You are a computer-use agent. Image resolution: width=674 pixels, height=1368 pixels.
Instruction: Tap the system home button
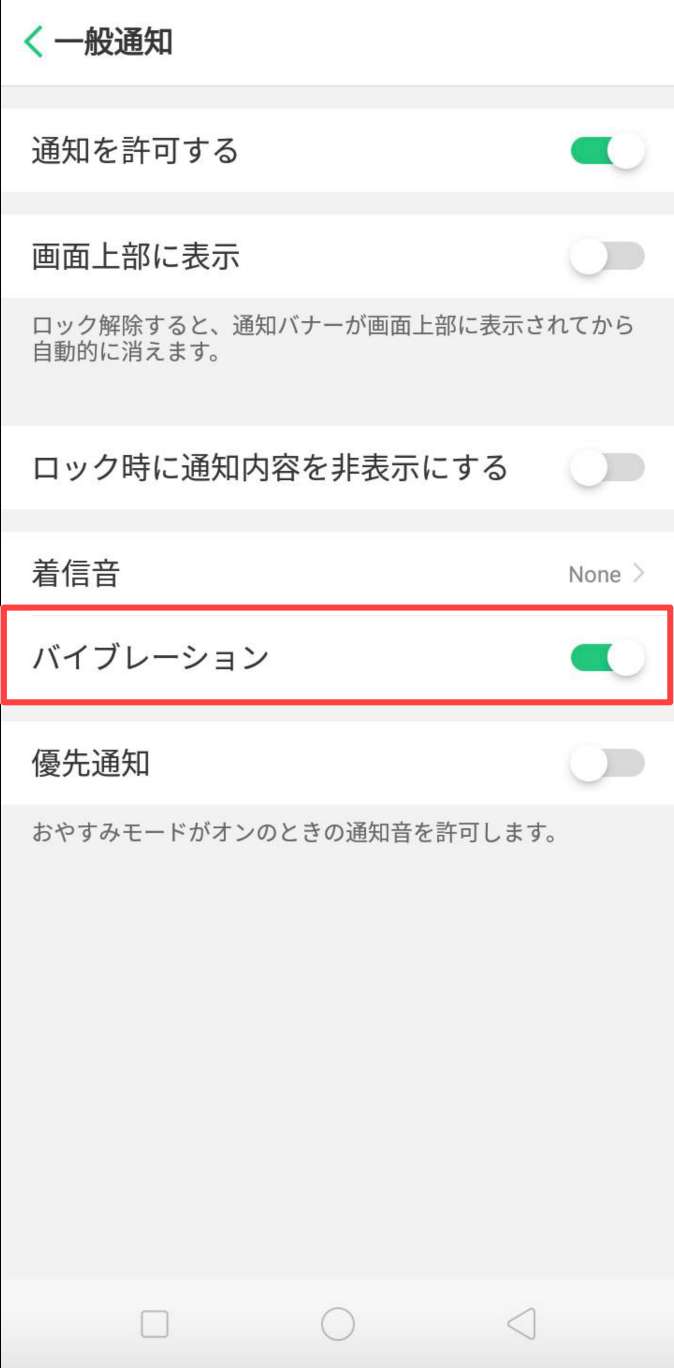click(337, 1323)
